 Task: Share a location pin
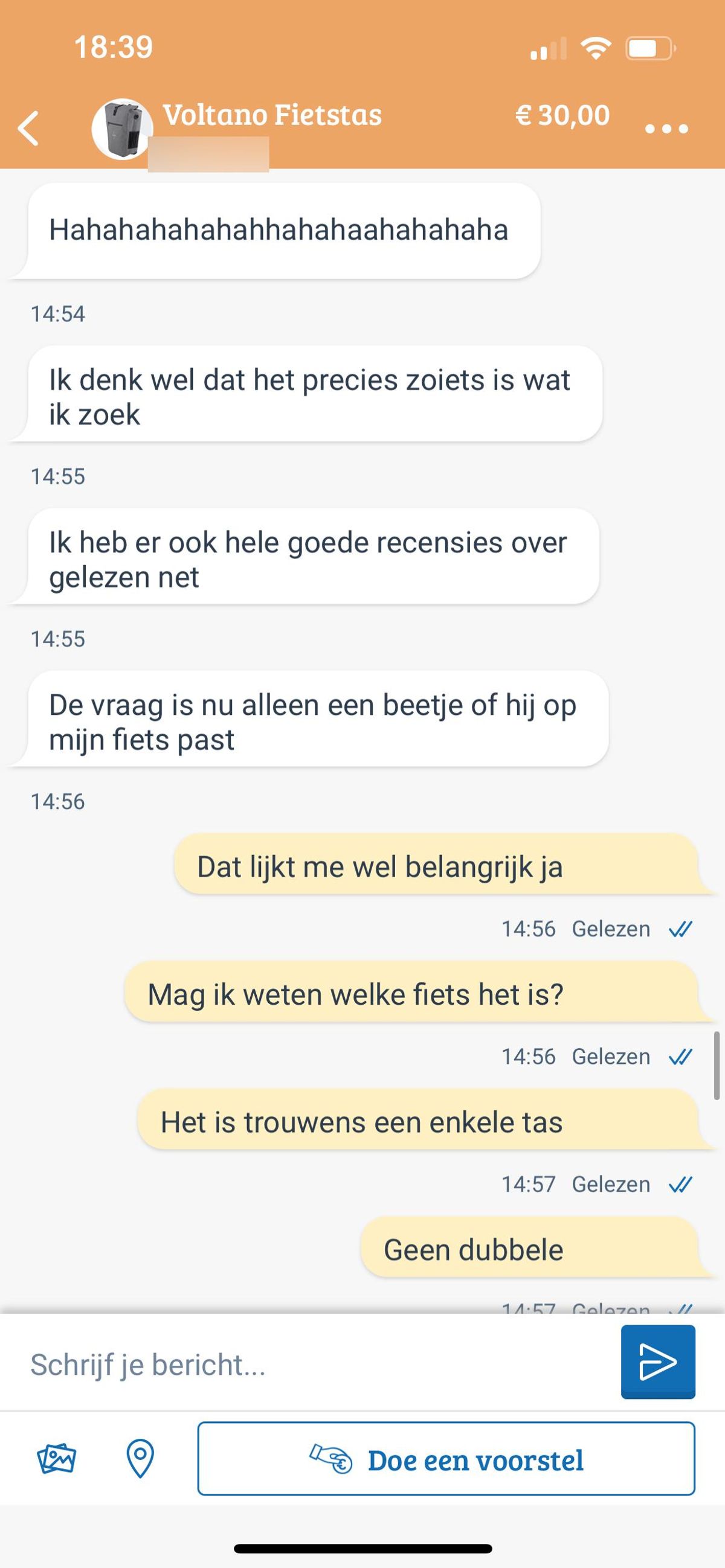point(140,1459)
